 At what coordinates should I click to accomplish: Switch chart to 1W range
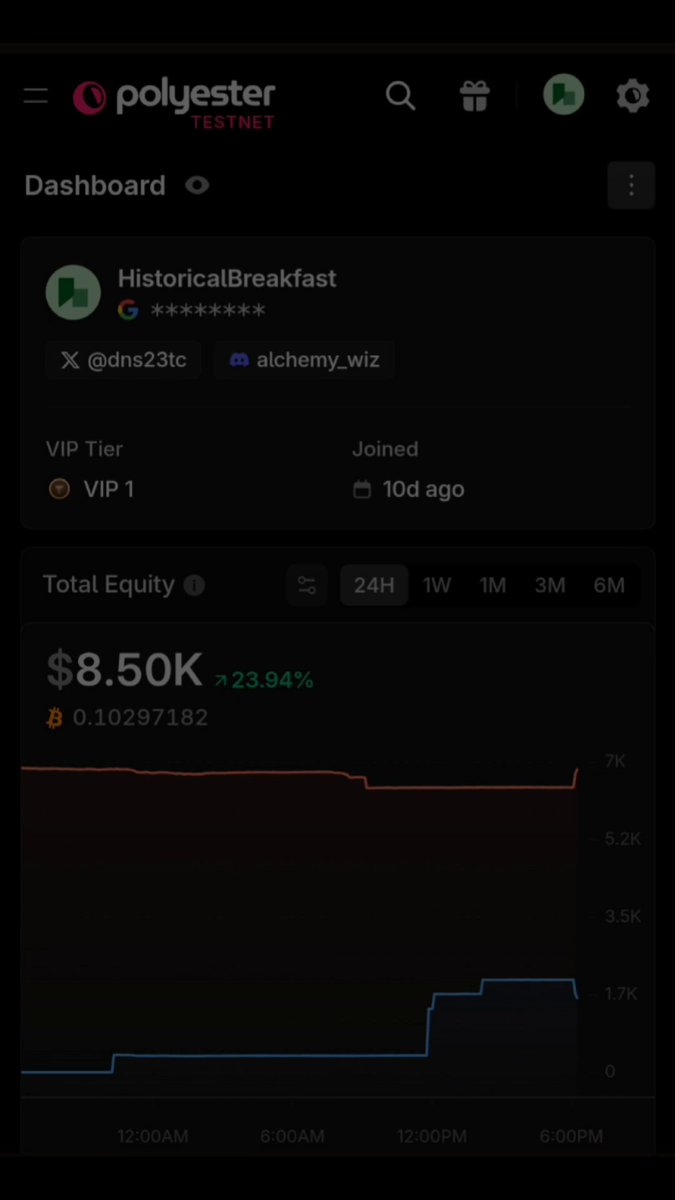tap(437, 585)
